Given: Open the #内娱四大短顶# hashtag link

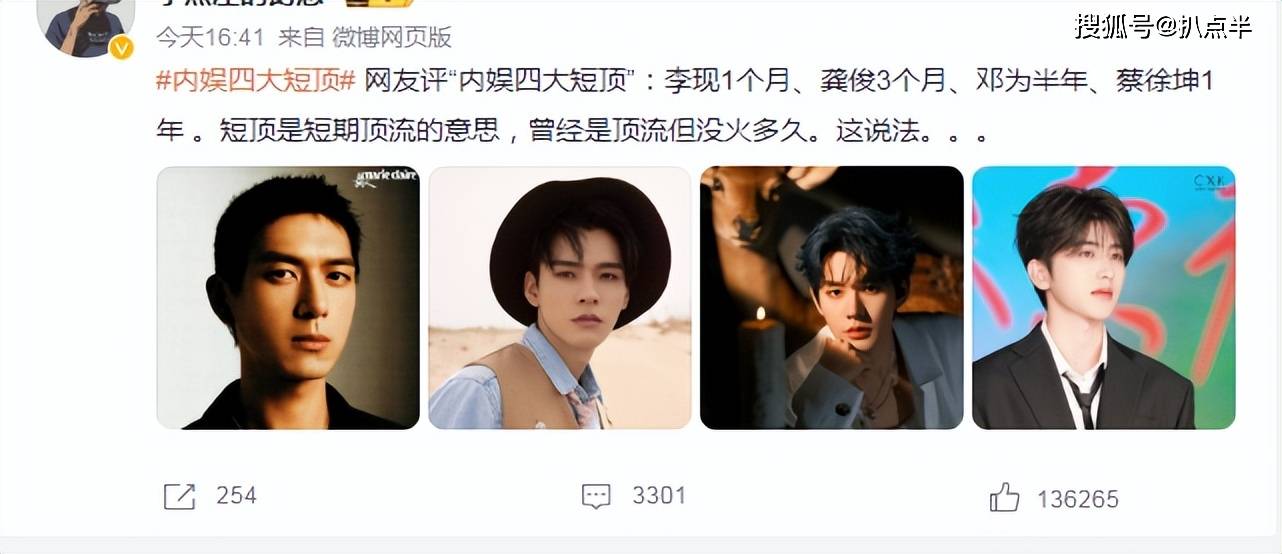Looking at the screenshot, I should [255, 82].
